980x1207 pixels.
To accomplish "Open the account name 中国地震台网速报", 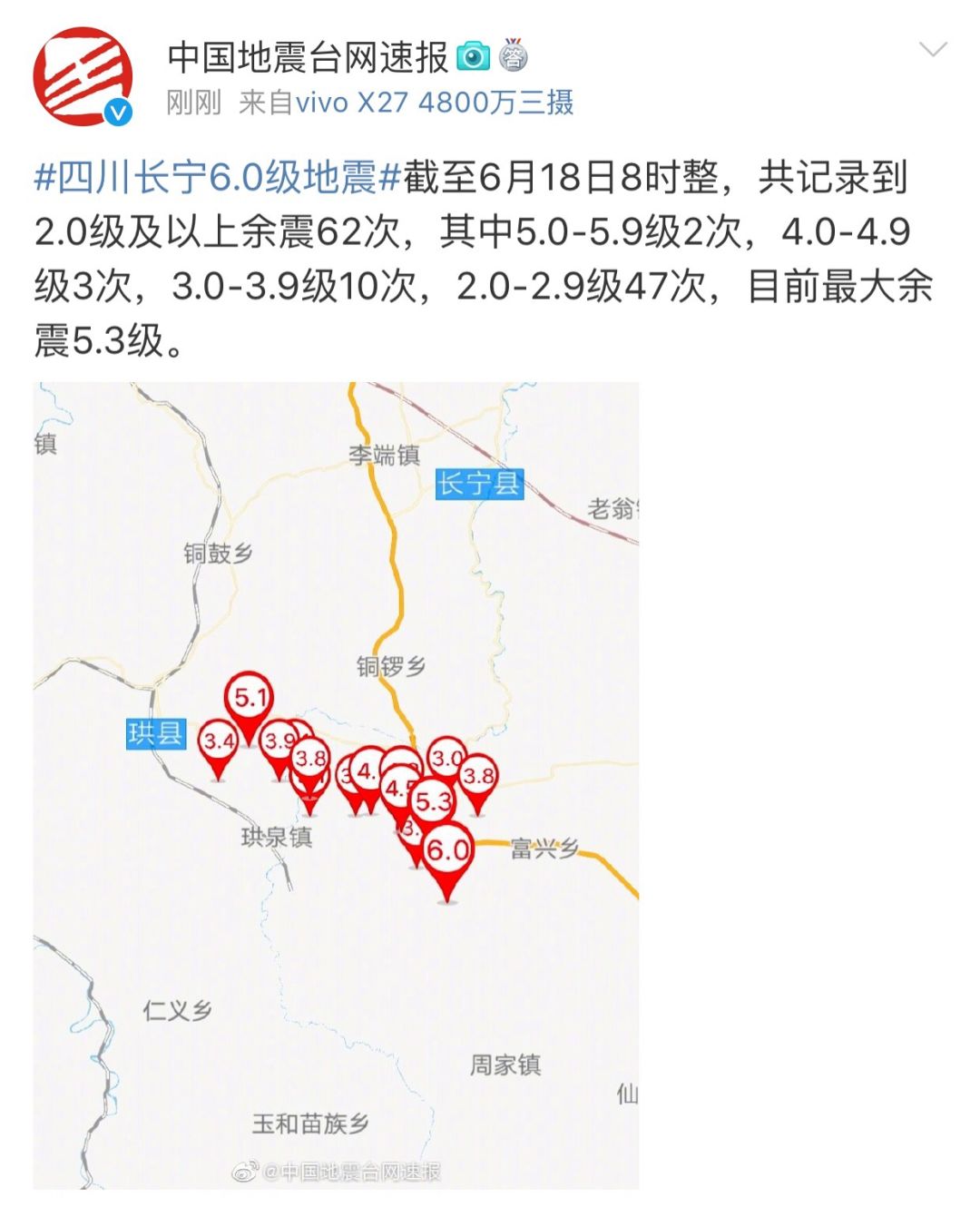I will pyautogui.click(x=308, y=57).
